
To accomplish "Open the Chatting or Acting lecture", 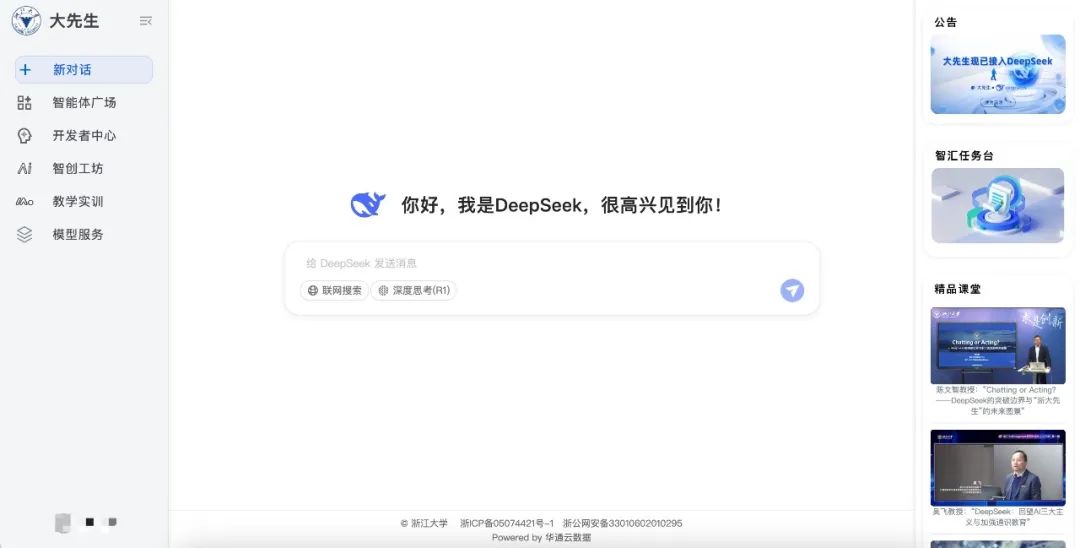I will (997, 345).
